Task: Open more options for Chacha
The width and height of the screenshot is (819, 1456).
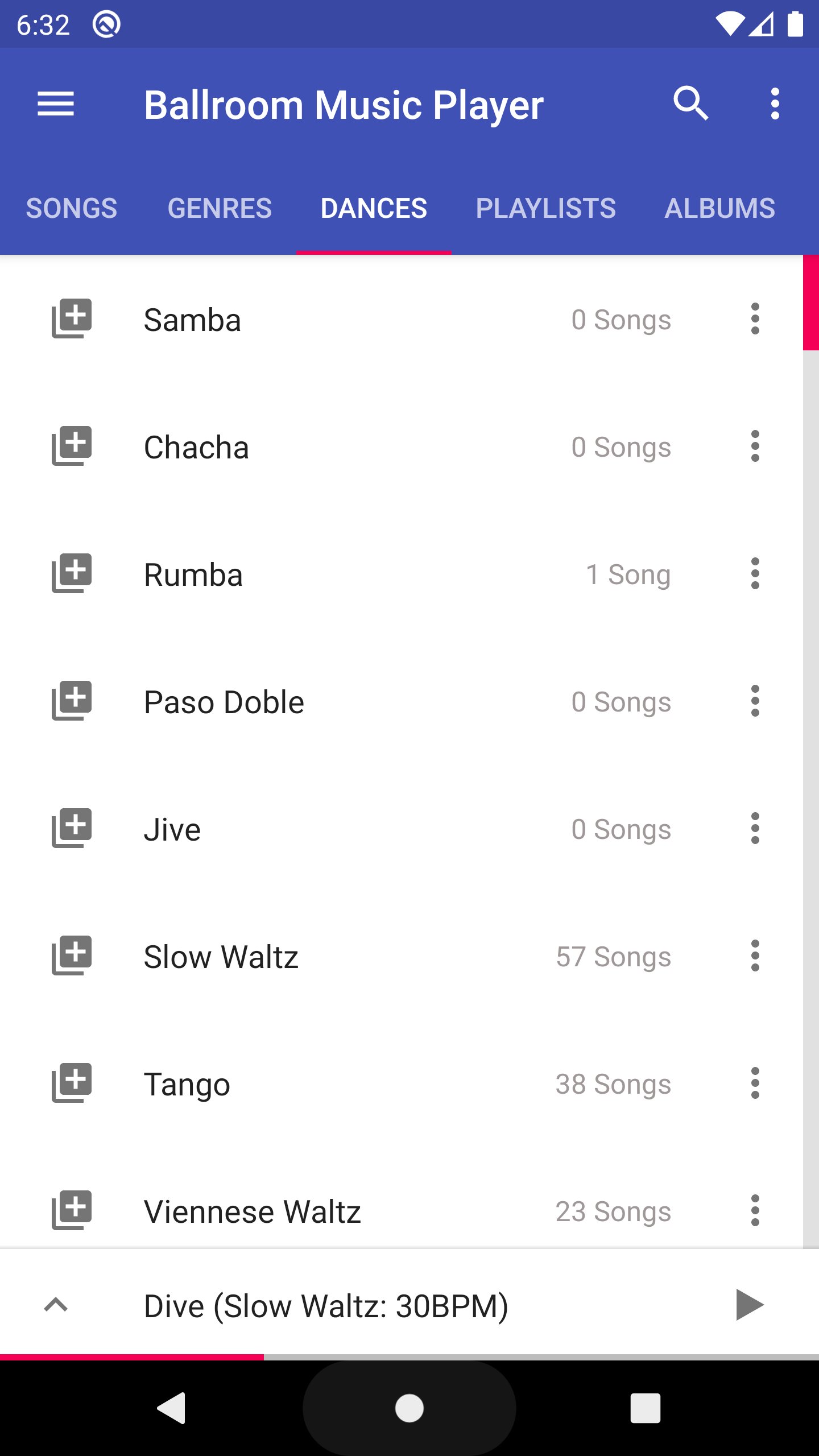Action: (755, 446)
